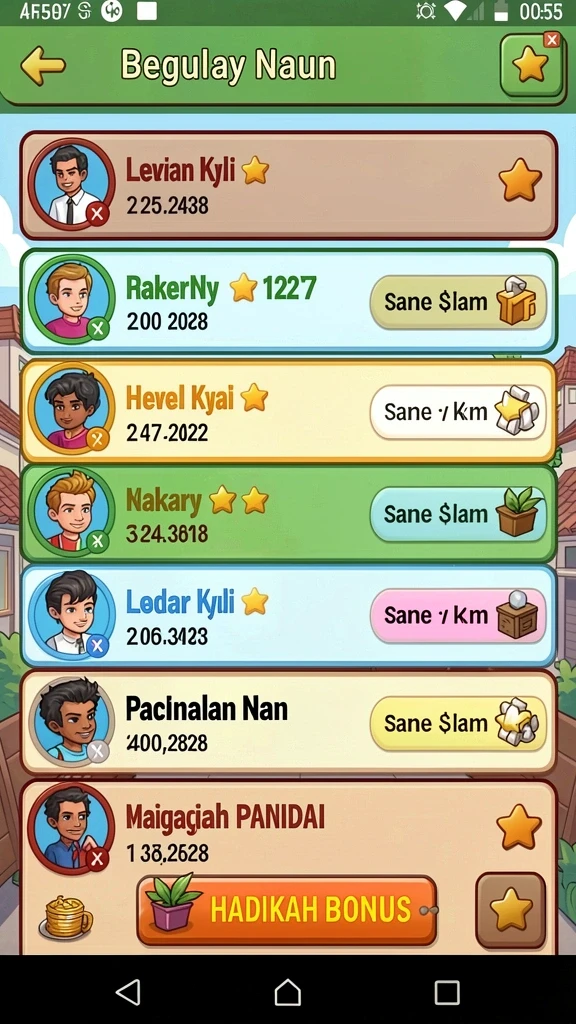576x1024 pixels.
Task: Remove Levian Kyli using the avatar X
Action: coord(98,213)
